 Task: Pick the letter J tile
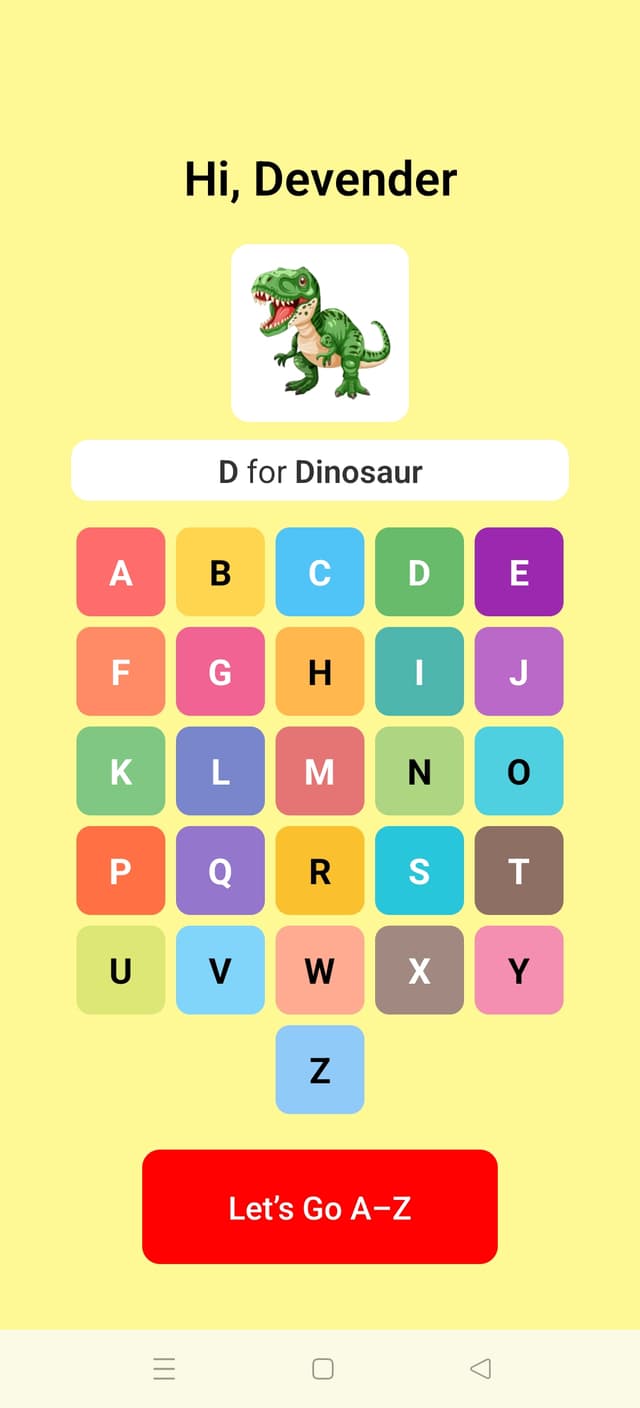[x=519, y=672]
